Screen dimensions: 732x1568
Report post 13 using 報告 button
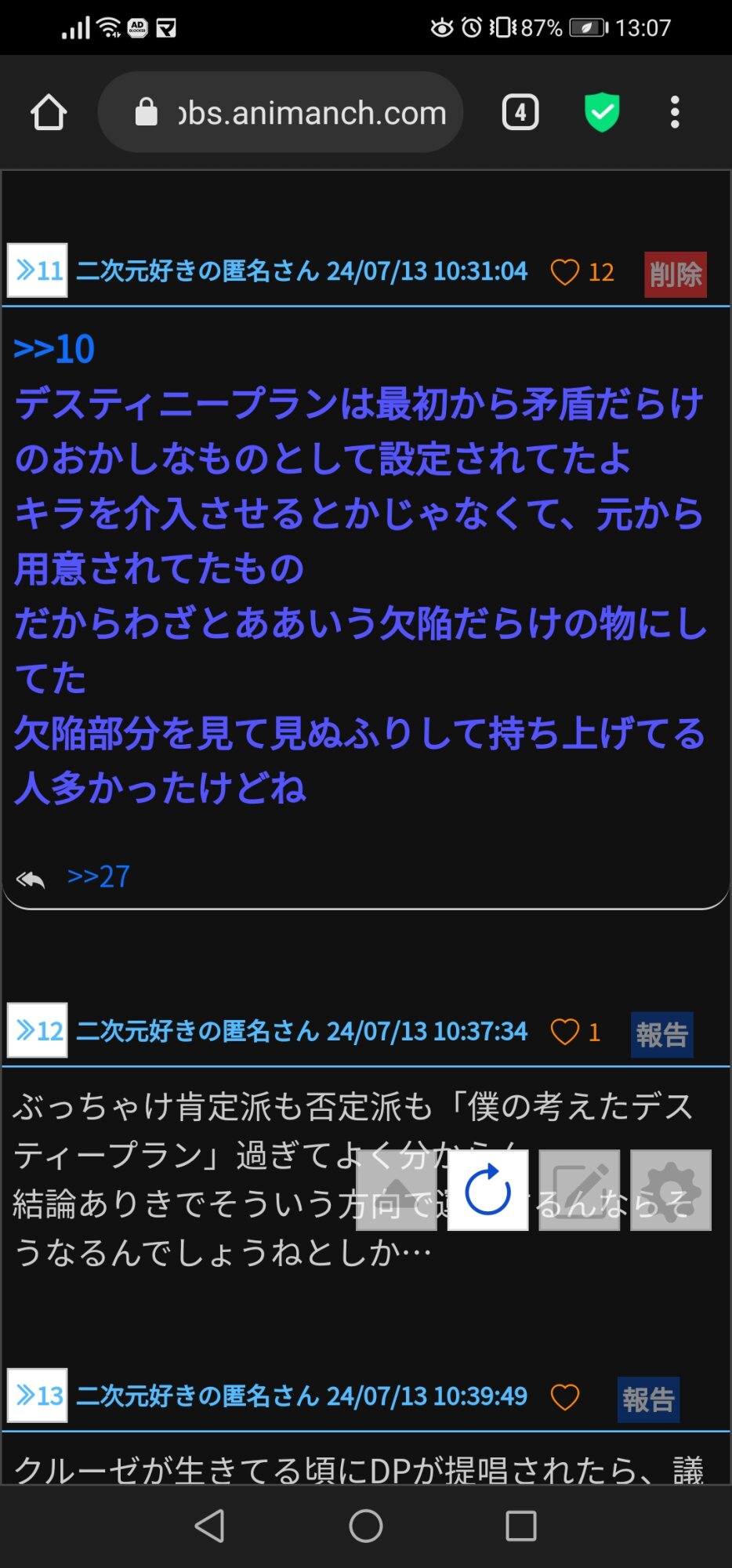(x=648, y=1399)
